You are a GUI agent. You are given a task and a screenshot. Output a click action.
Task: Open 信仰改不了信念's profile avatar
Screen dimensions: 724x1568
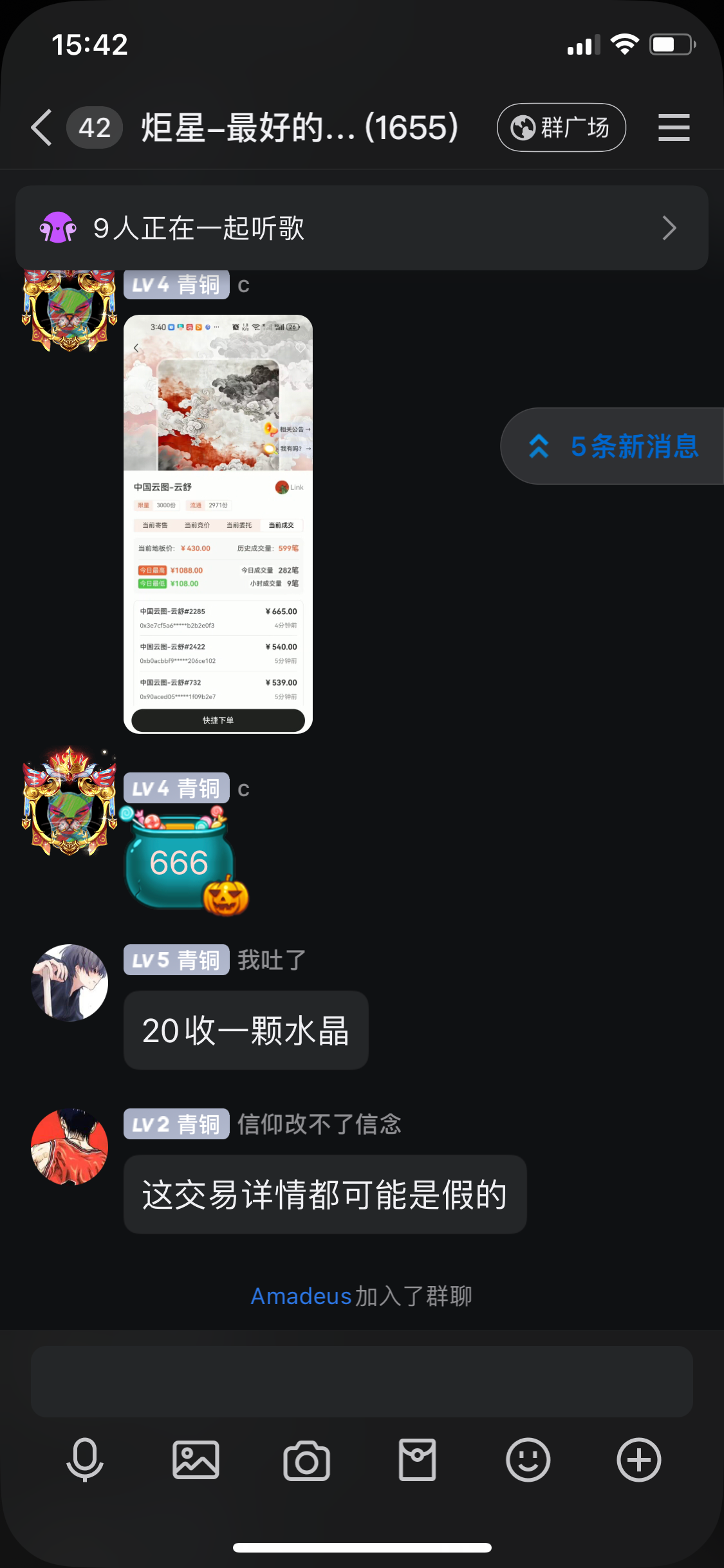[x=70, y=1146]
